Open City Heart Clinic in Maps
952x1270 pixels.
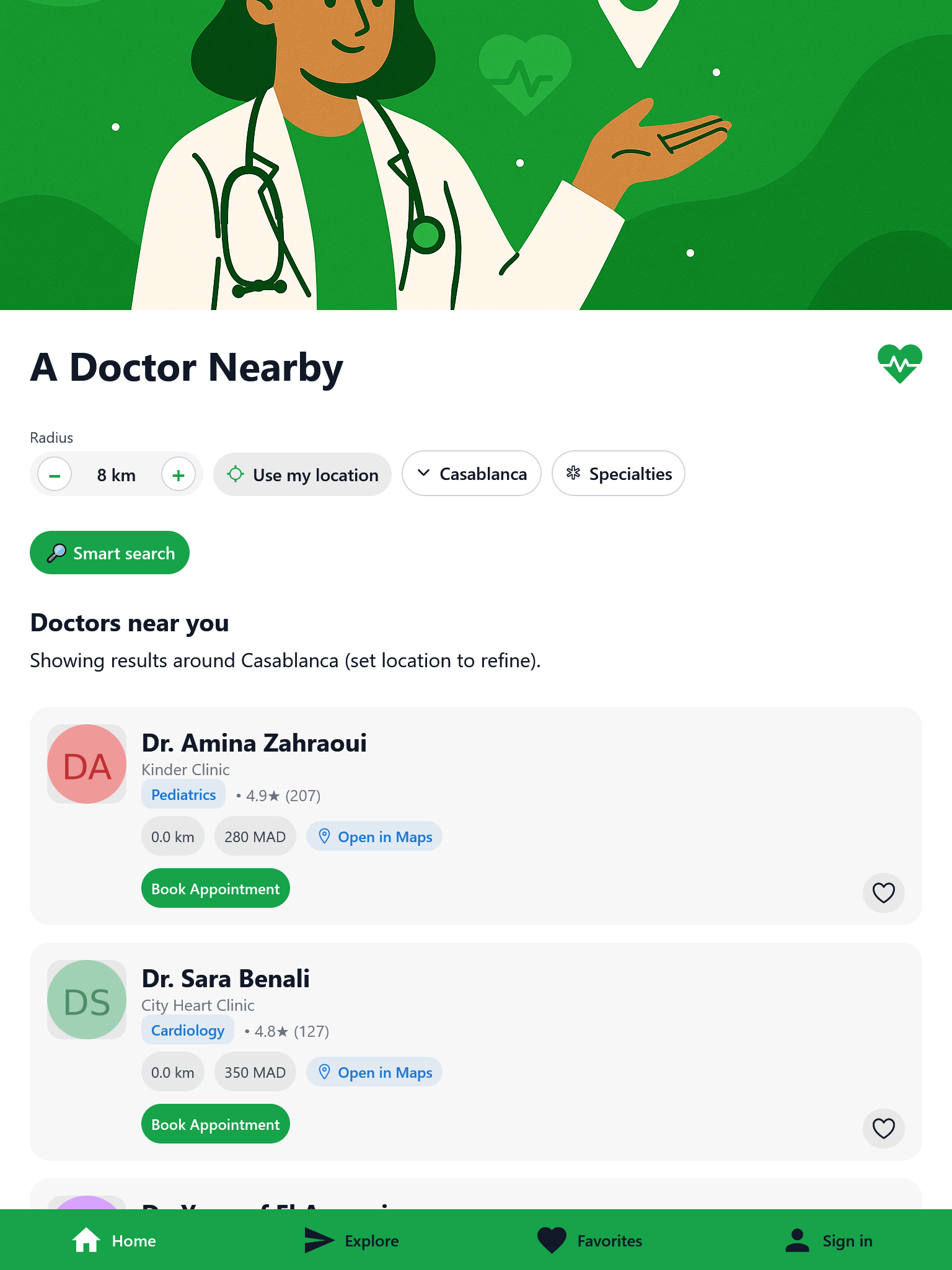[374, 1073]
